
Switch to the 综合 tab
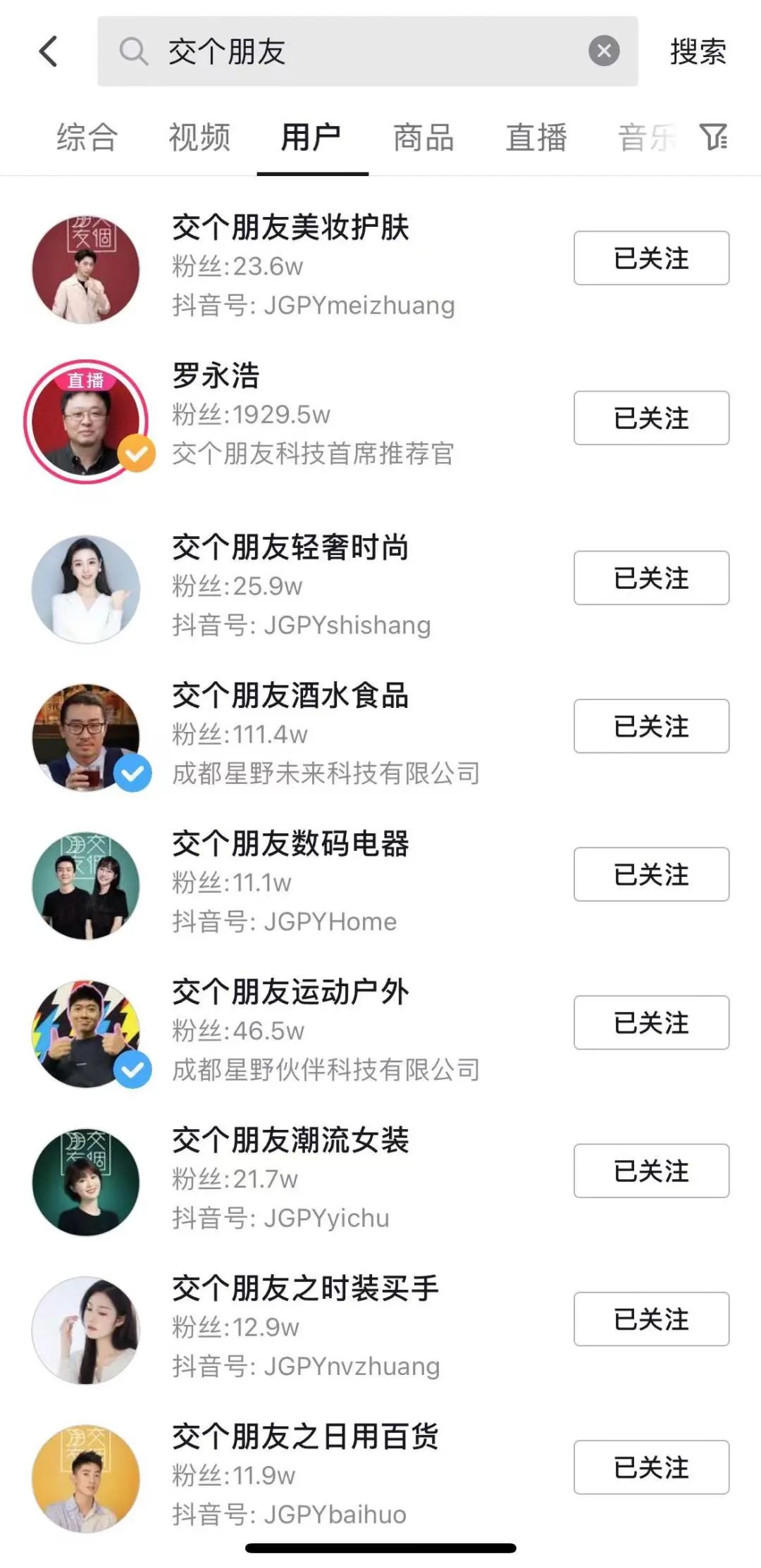[87, 139]
